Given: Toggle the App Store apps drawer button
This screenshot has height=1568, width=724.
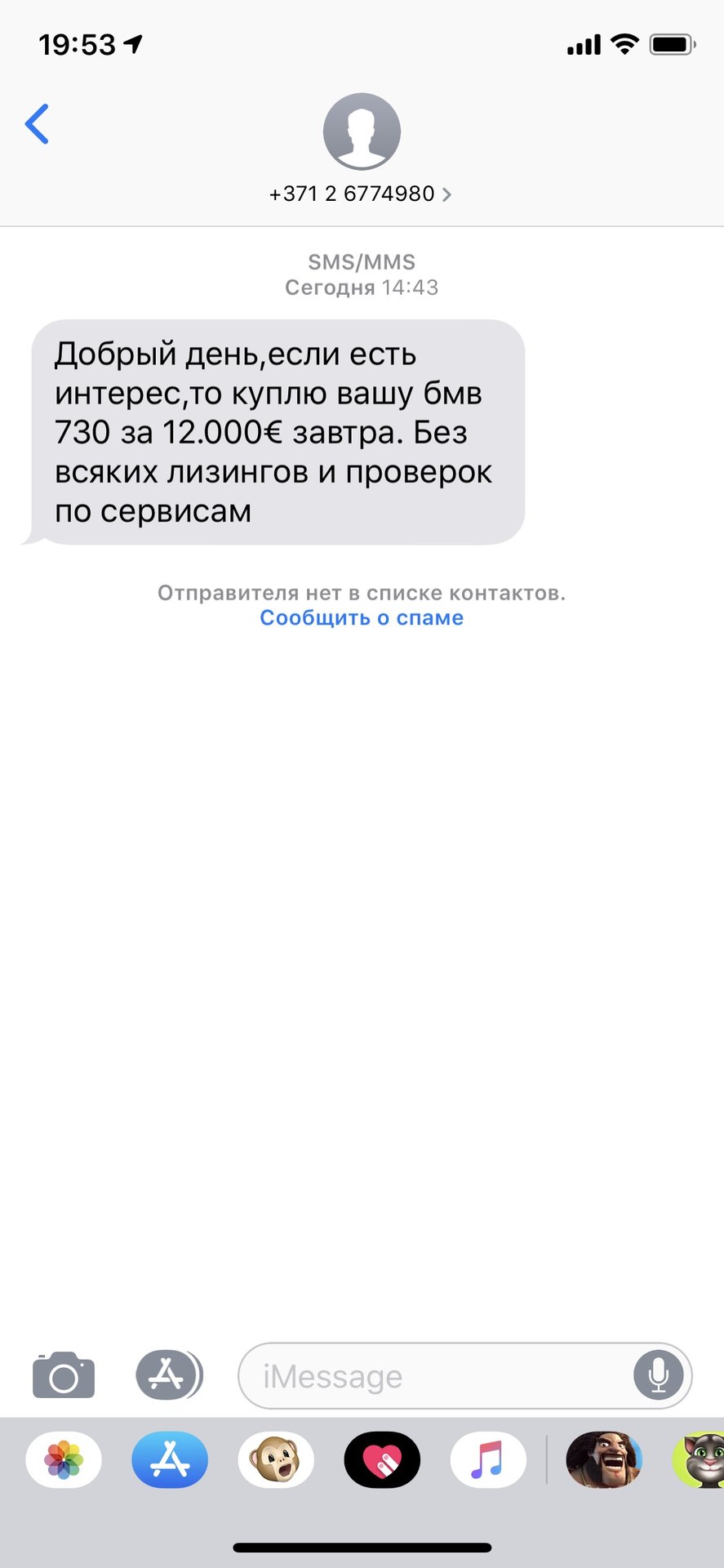Looking at the screenshot, I should (168, 1375).
